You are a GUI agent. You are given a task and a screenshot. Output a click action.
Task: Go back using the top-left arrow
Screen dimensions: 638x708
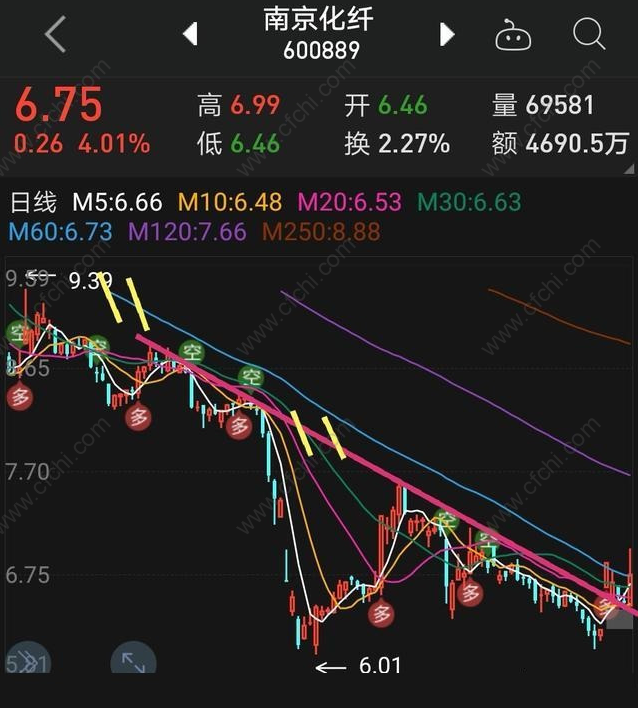(x=55, y=35)
